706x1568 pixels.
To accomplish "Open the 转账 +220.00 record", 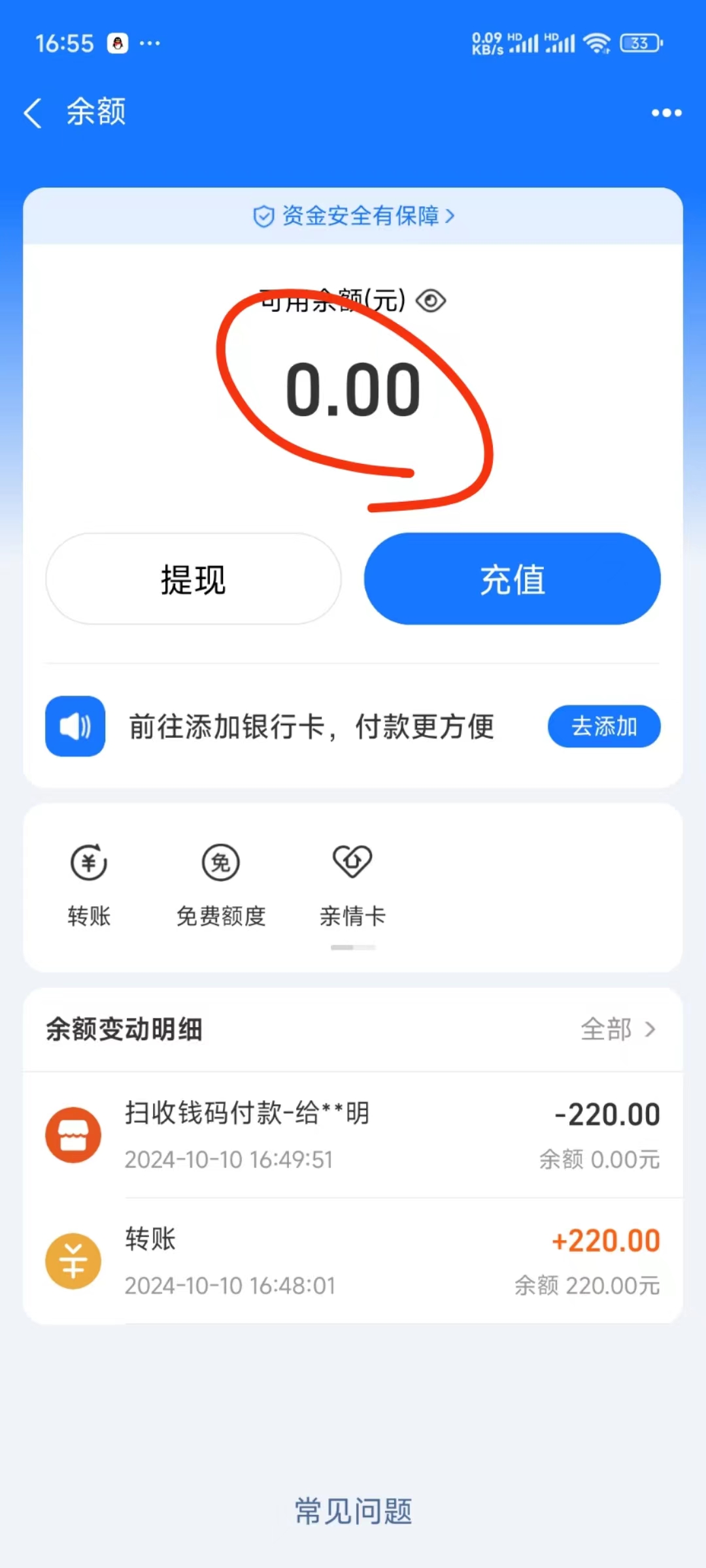I will coord(353,1261).
